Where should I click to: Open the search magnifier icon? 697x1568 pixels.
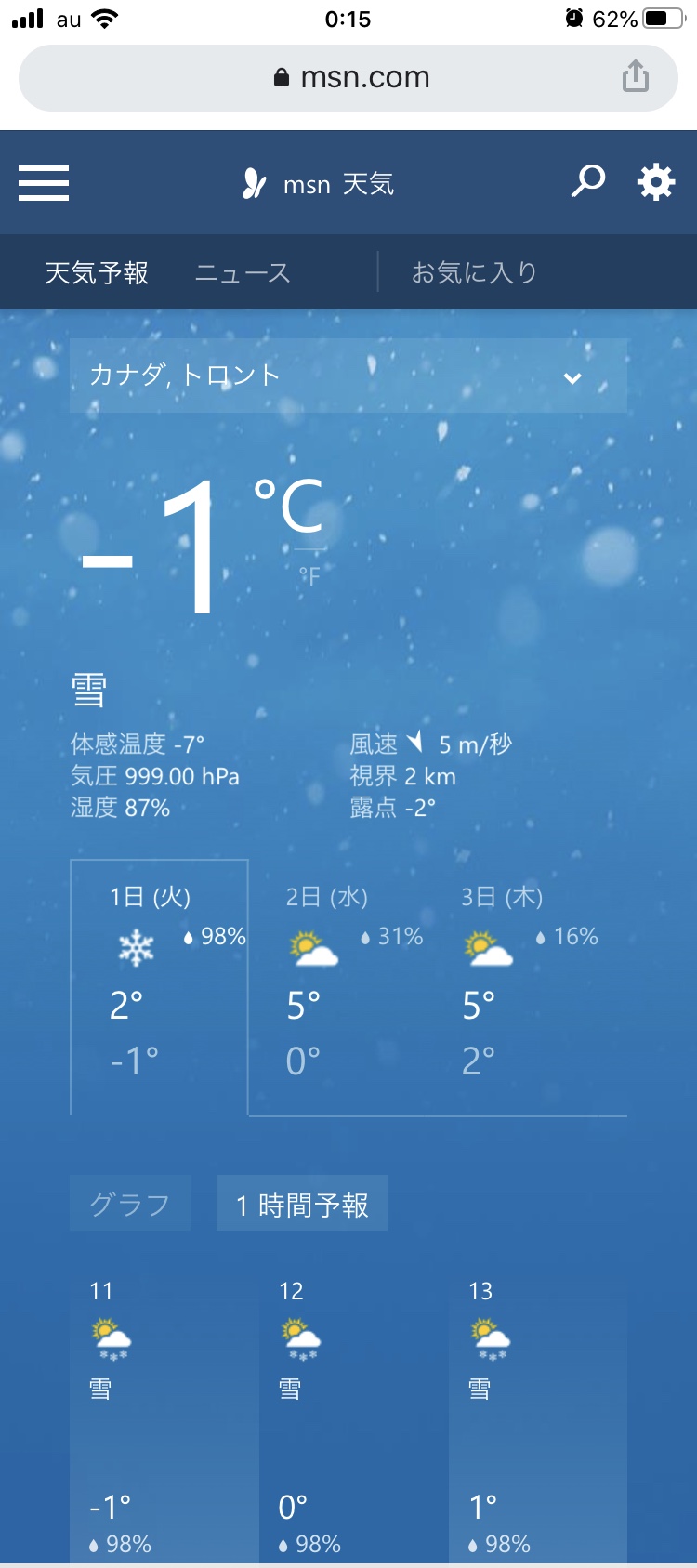[587, 181]
